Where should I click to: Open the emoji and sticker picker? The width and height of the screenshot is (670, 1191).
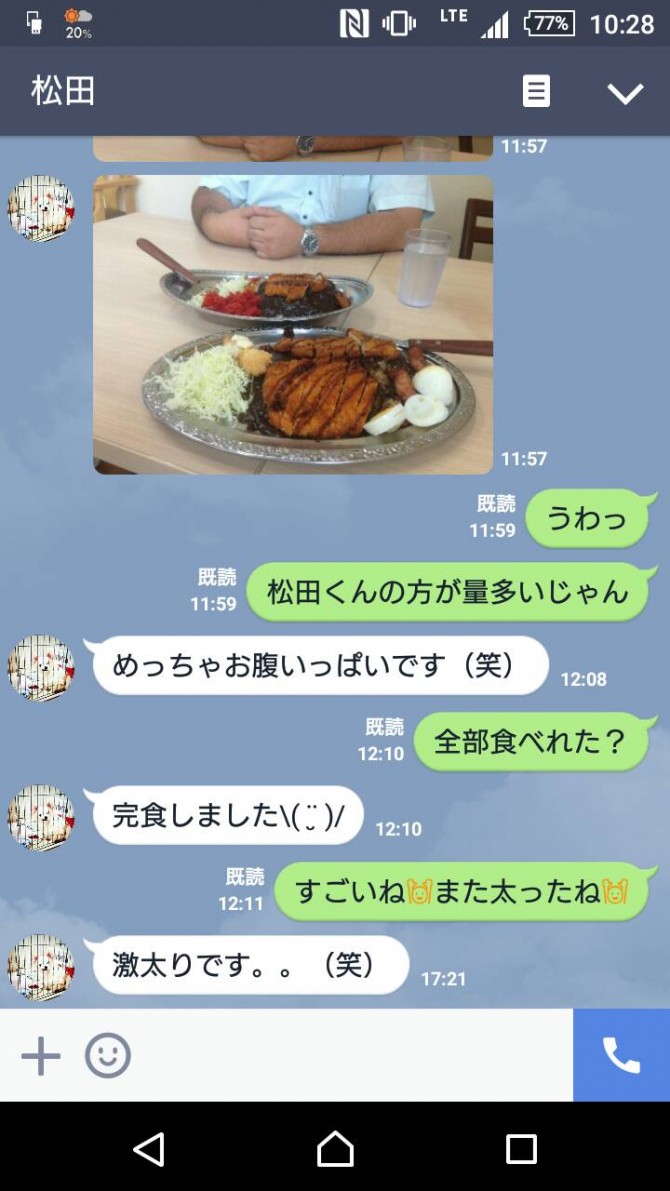(x=108, y=1055)
